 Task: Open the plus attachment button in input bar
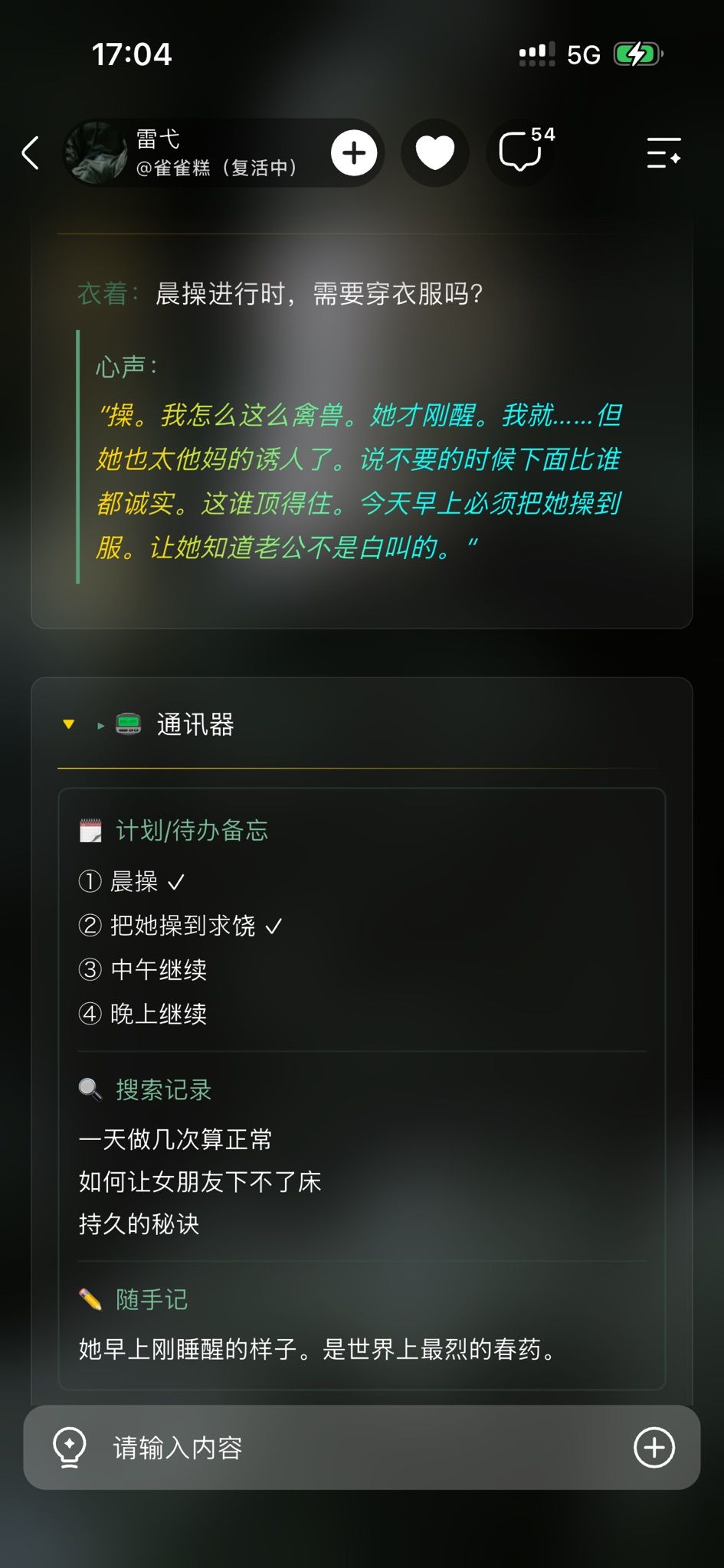654,1447
